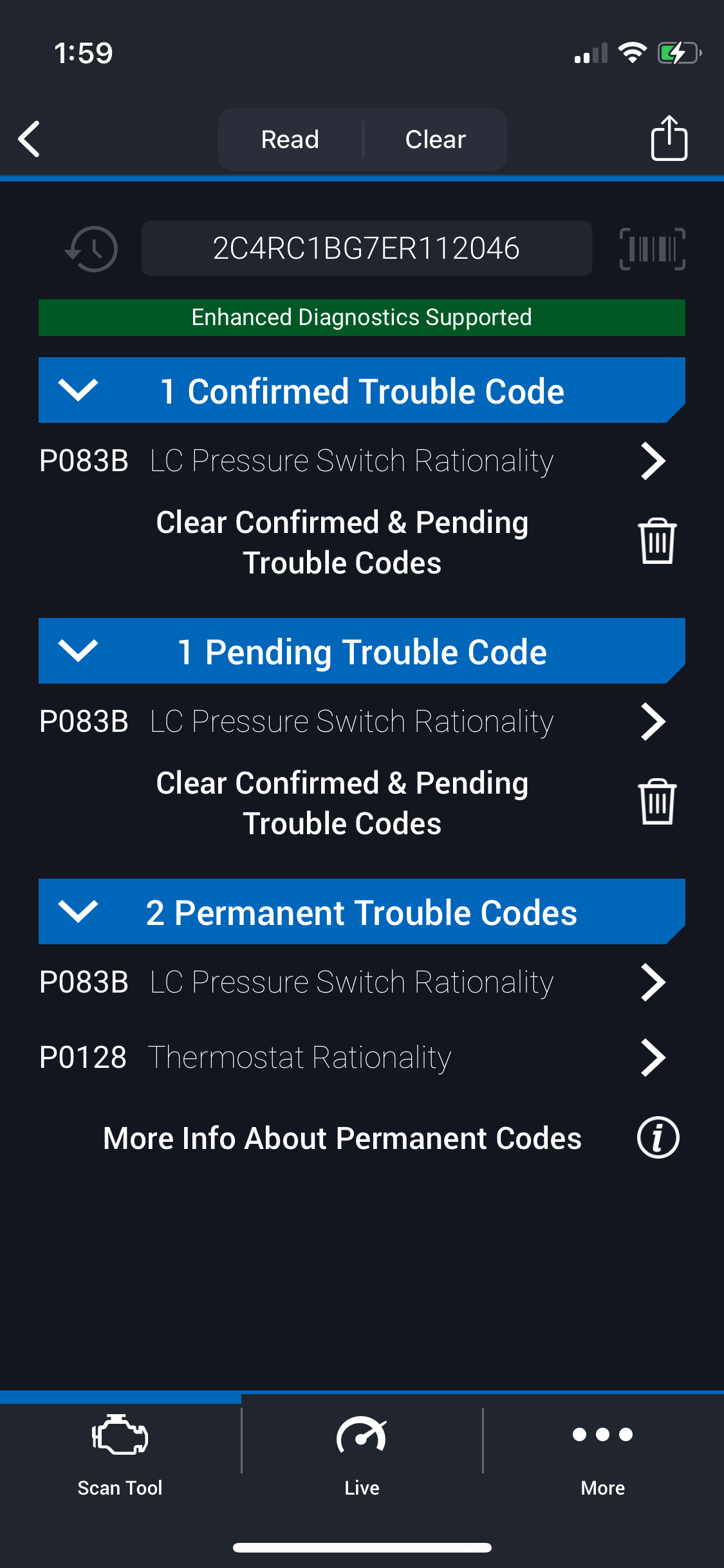
Task: Clear codes using trash under Confirmed section
Action: pyautogui.click(x=657, y=541)
